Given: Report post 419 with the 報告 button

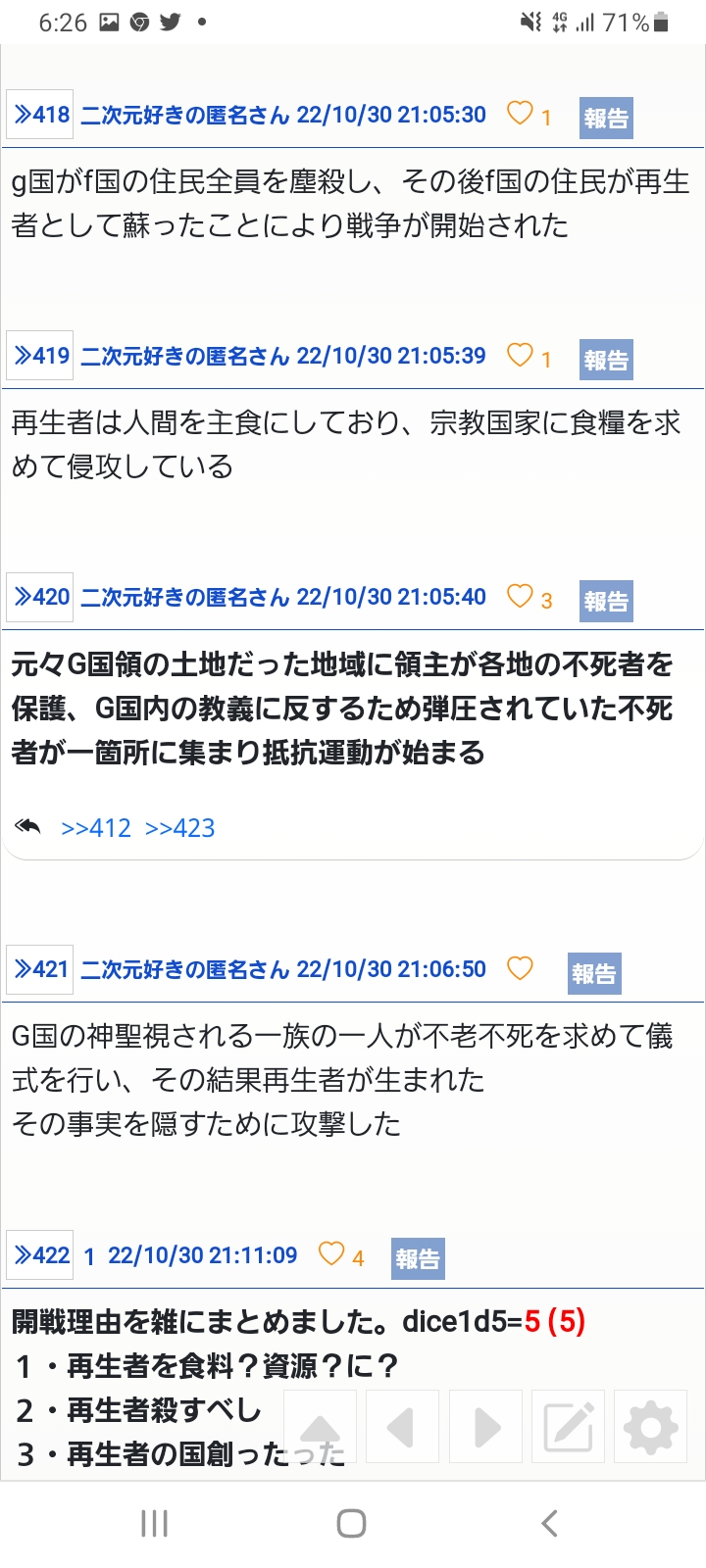Looking at the screenshot, I should tap(605, 360).
